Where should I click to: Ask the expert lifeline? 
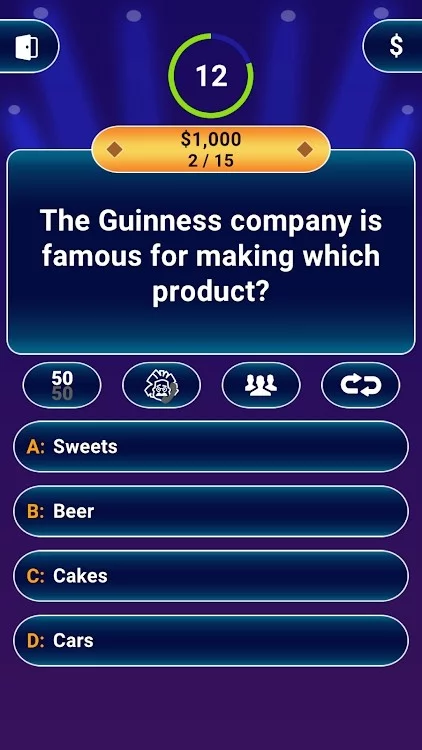[162, 385]
